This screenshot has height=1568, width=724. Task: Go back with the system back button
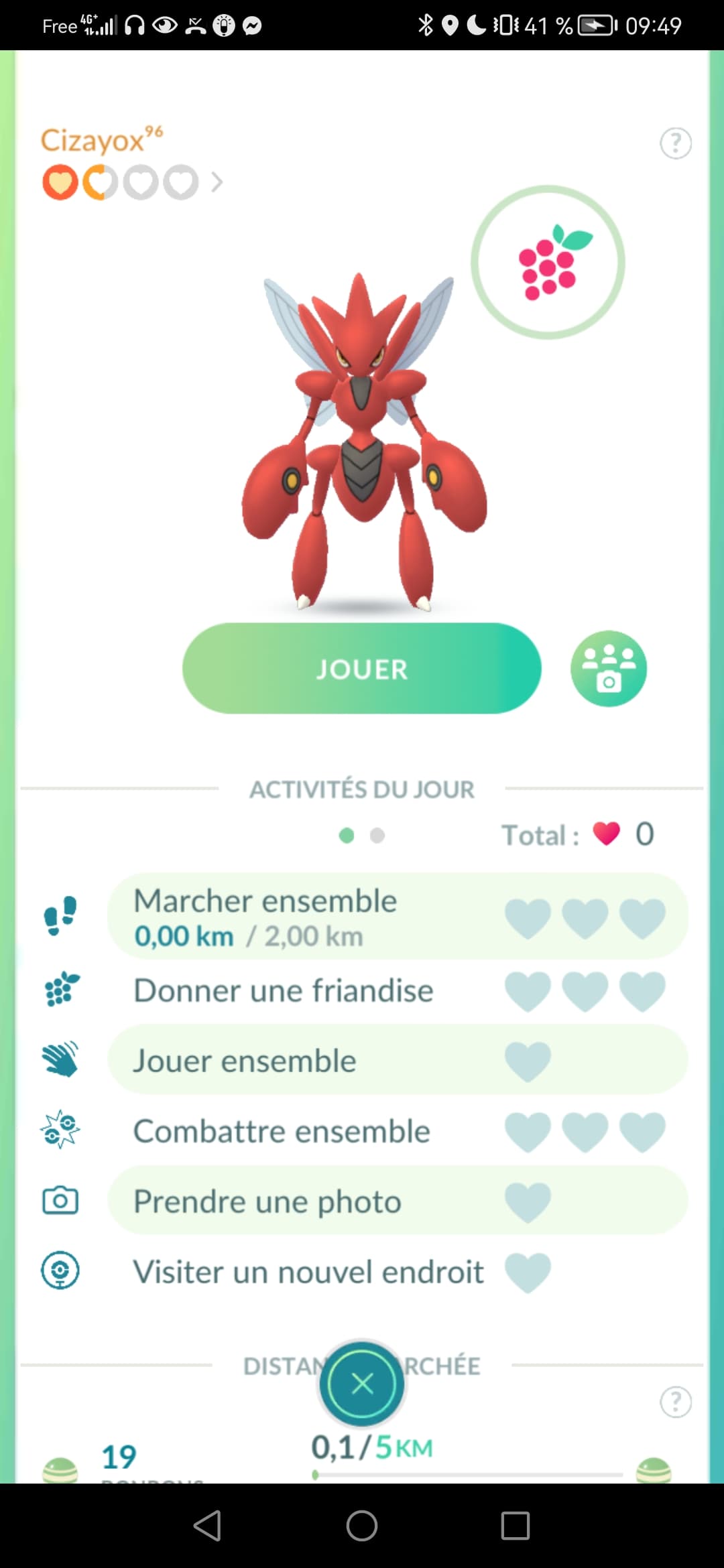point(207,1526)
